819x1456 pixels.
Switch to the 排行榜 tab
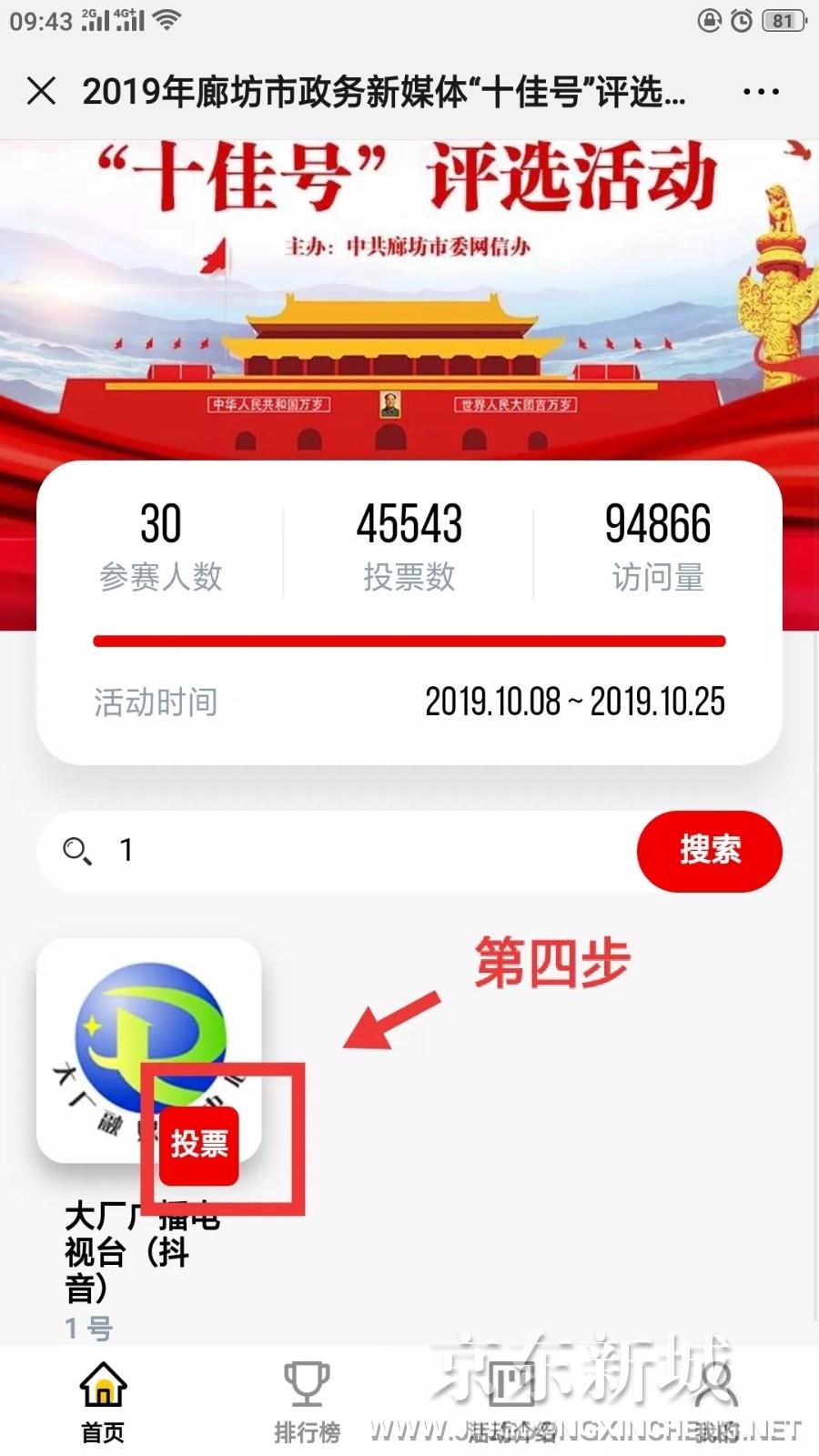click(307, 1401)
